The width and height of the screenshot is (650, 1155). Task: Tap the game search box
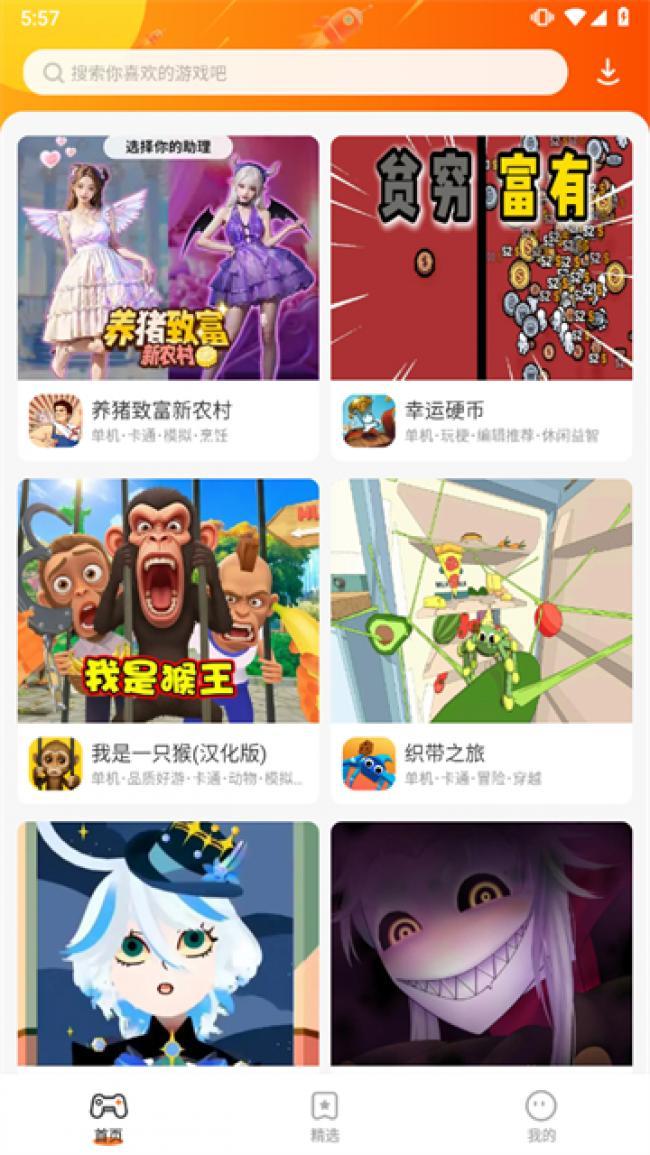pyautogui.click(x=295, y=73)
